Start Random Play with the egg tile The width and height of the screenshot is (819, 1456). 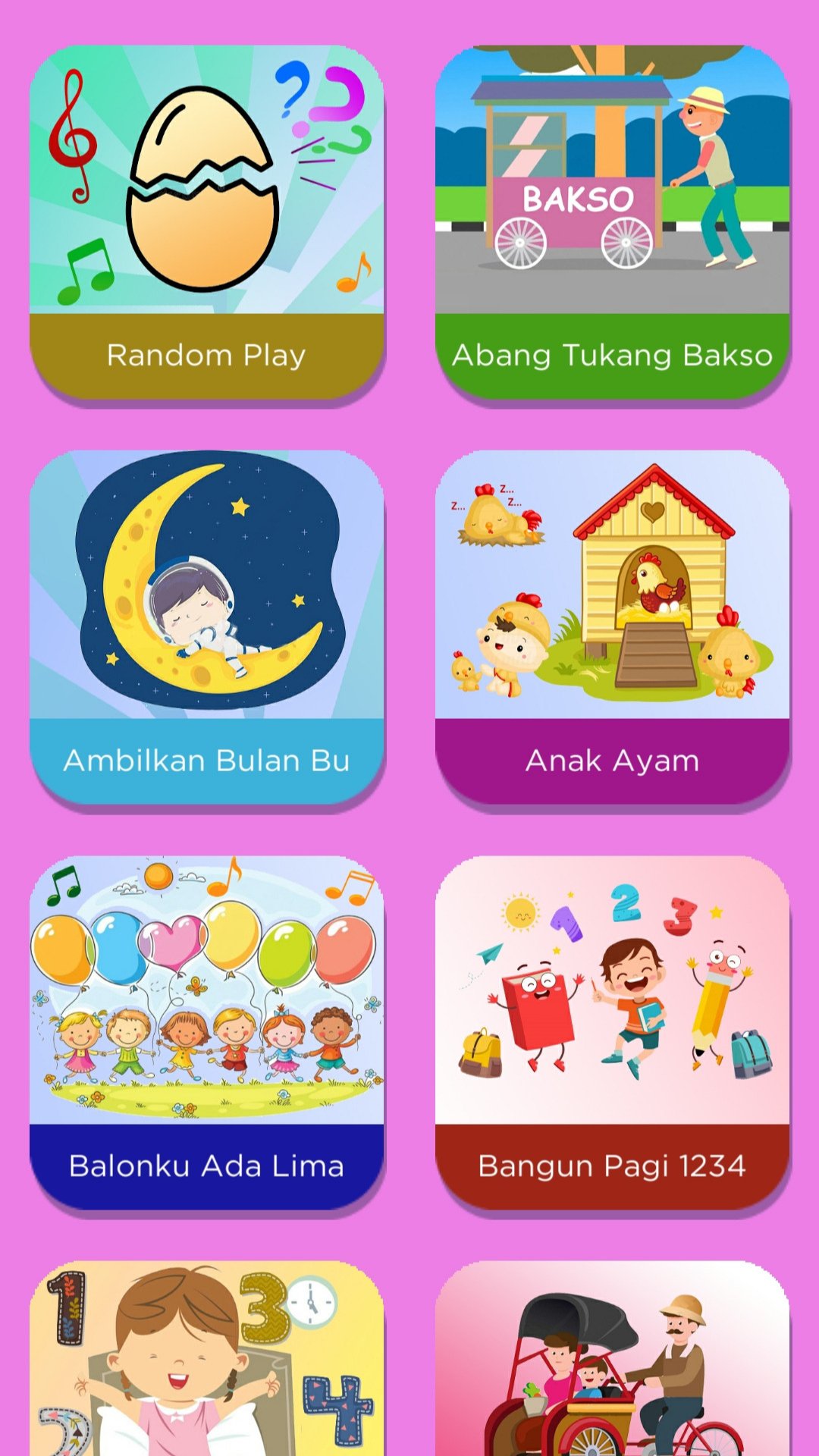[206, 221]
